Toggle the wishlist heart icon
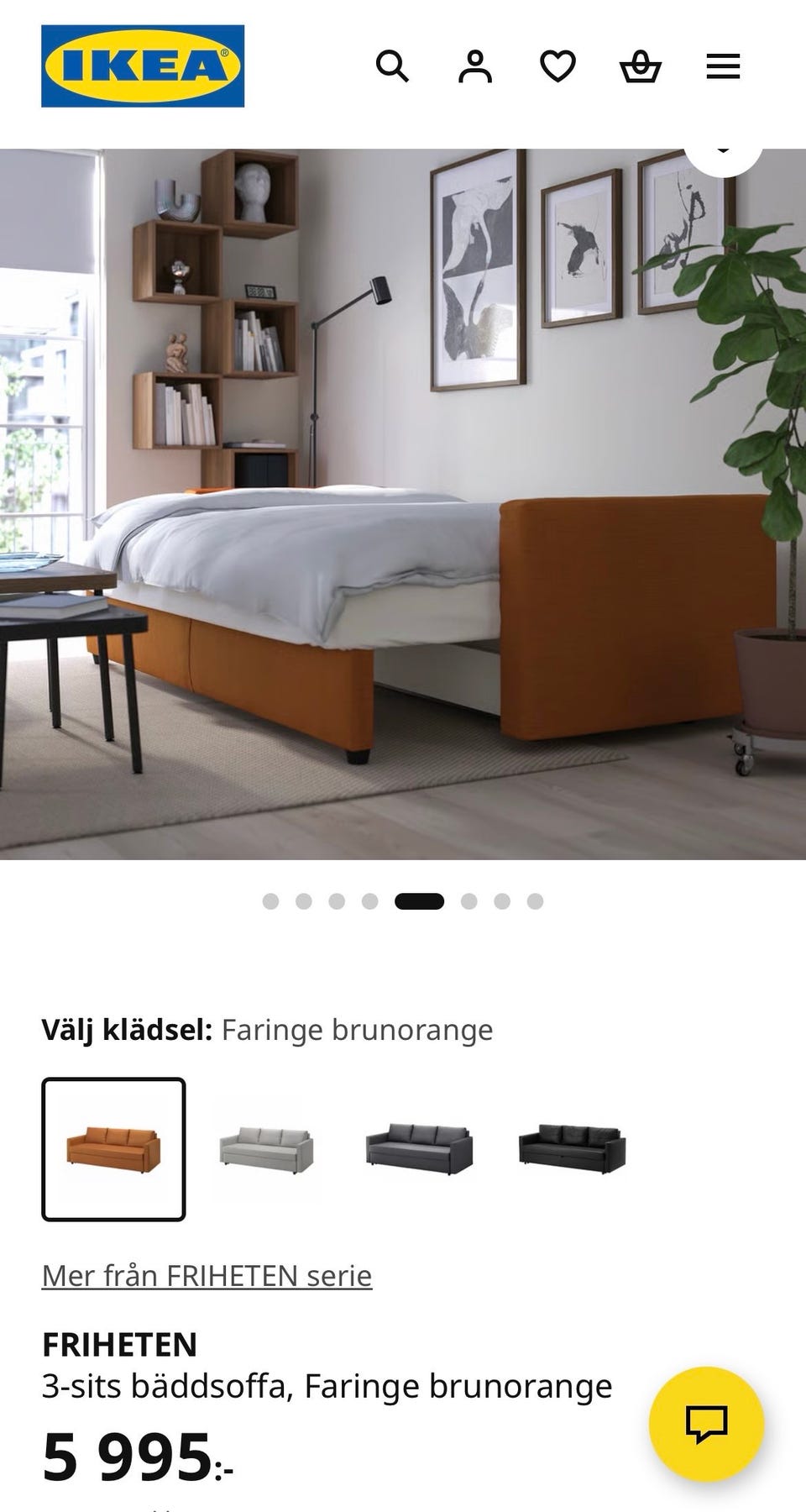 click(558, 66)
